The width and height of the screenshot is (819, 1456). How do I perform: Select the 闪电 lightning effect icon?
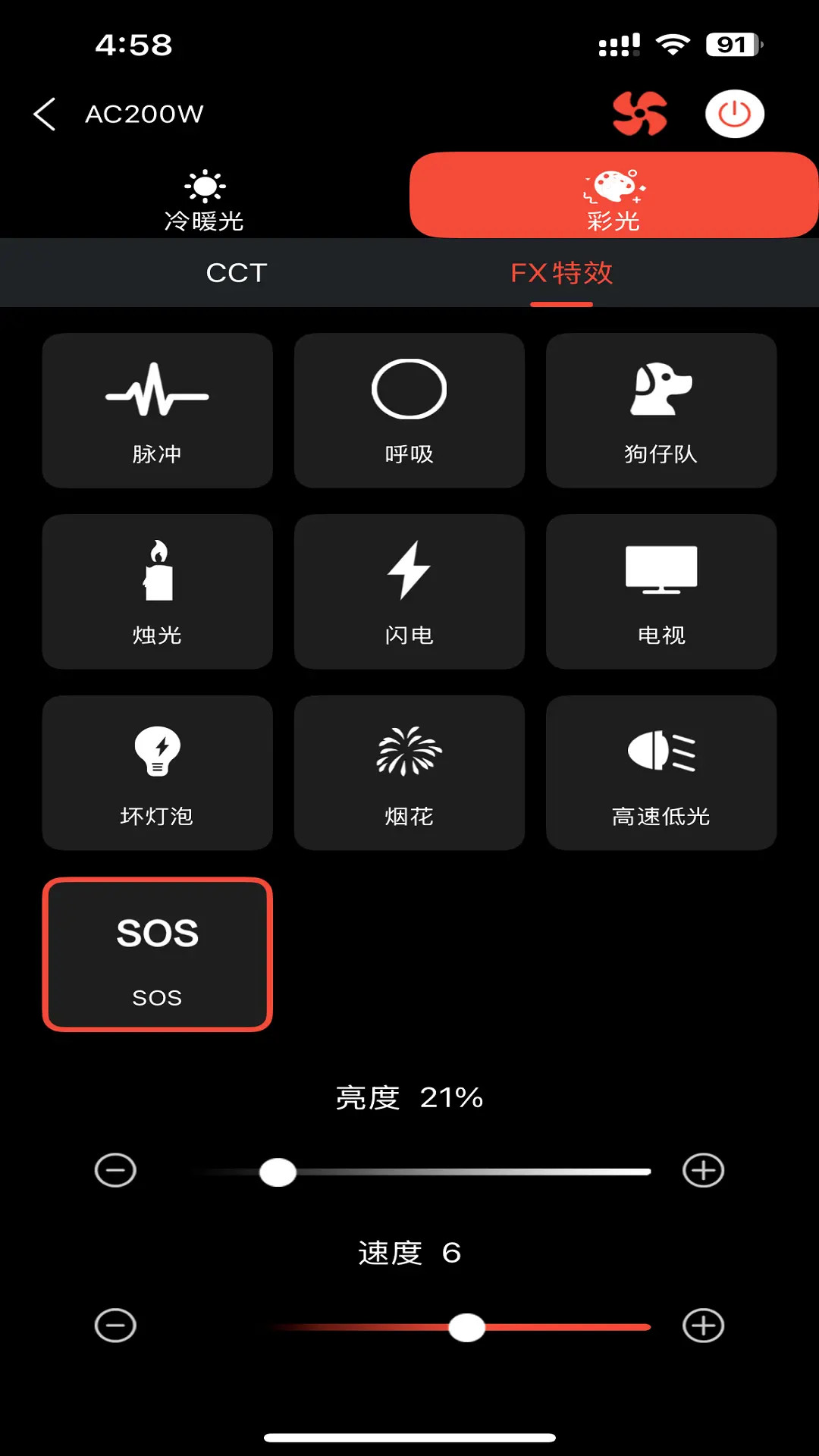pos(409,591)
